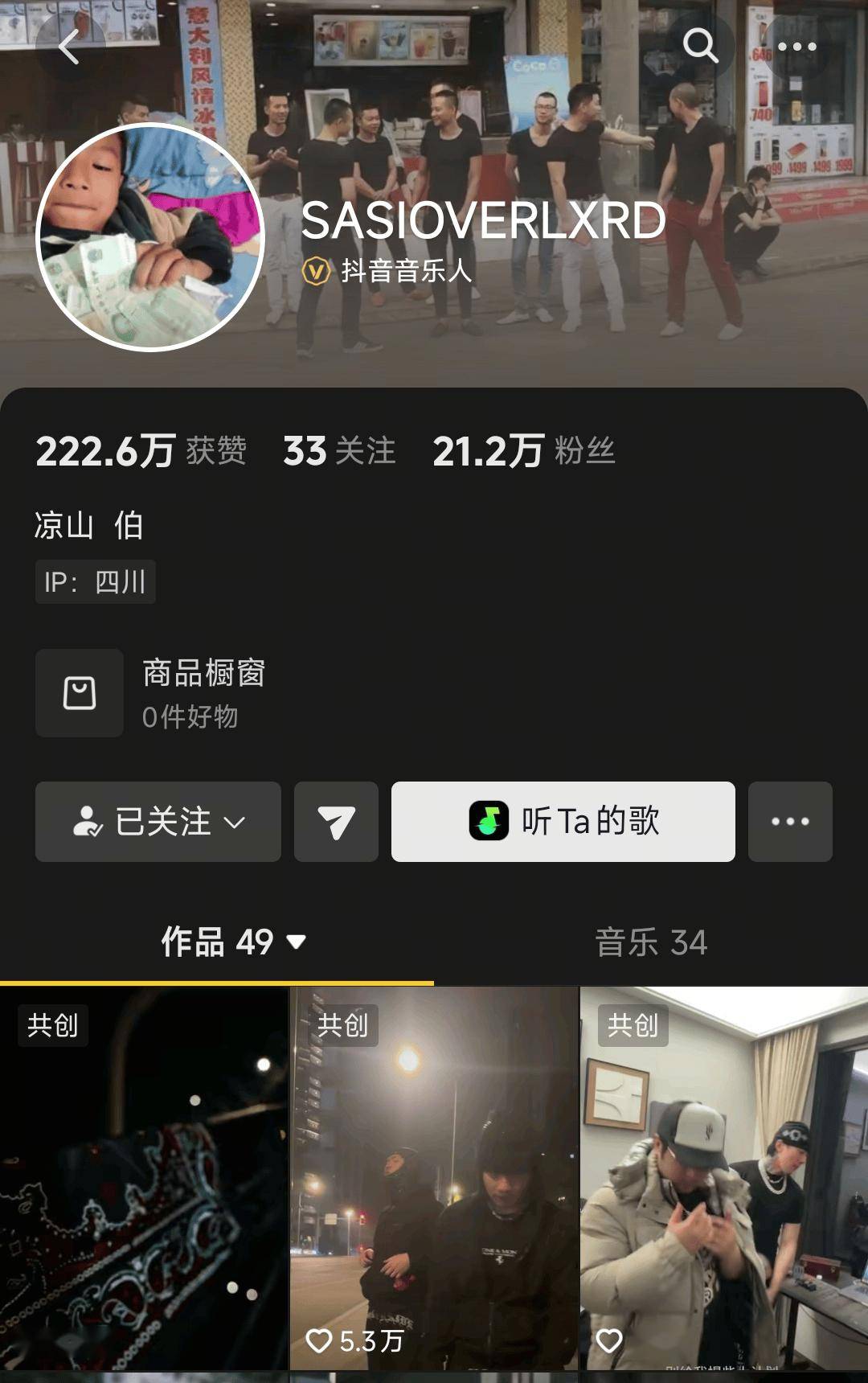Play the 共创 video with 5.3万 likes
The height and width of the screenshot is (1383, 868).
coord(434,1178)
